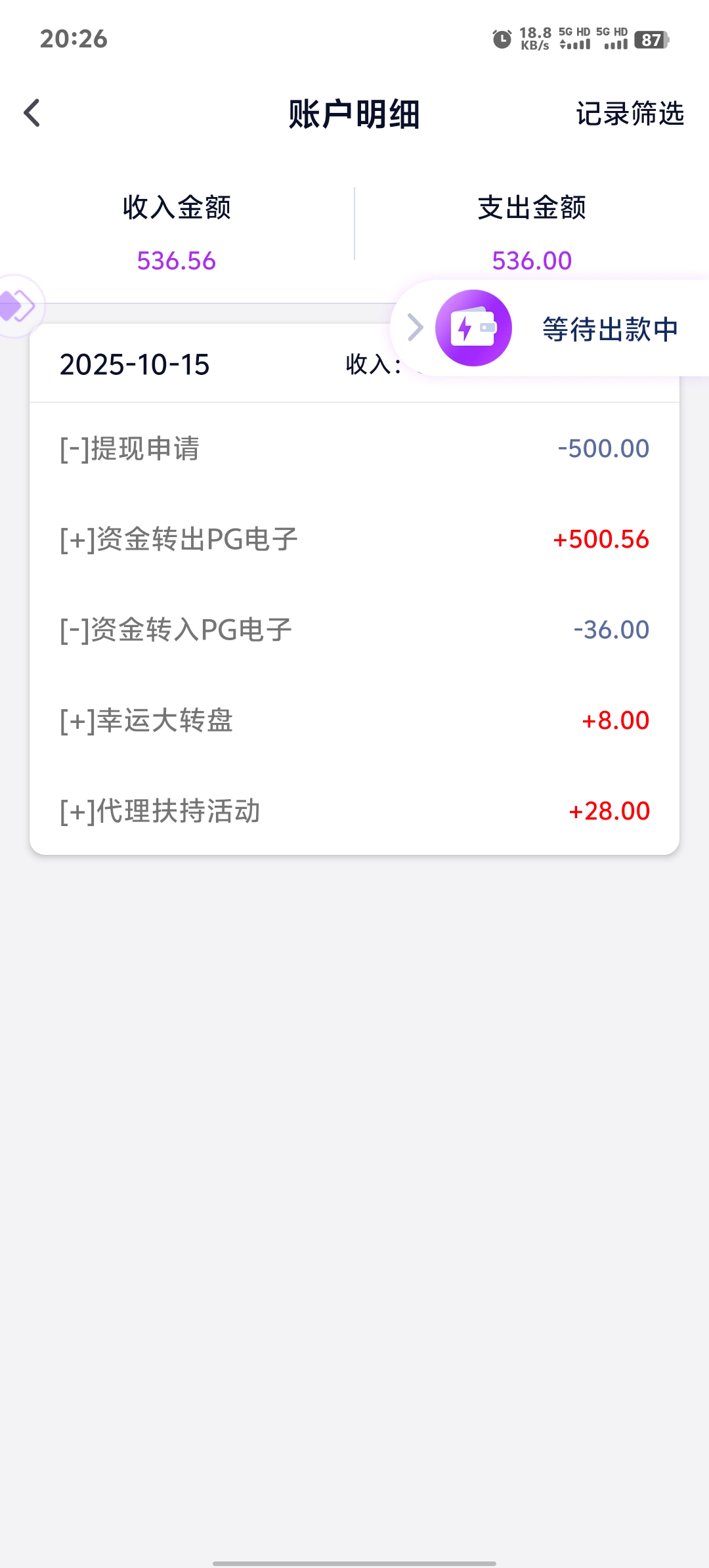Open 记录筛选 filter
709x1568 pixels.
point(630,114)
